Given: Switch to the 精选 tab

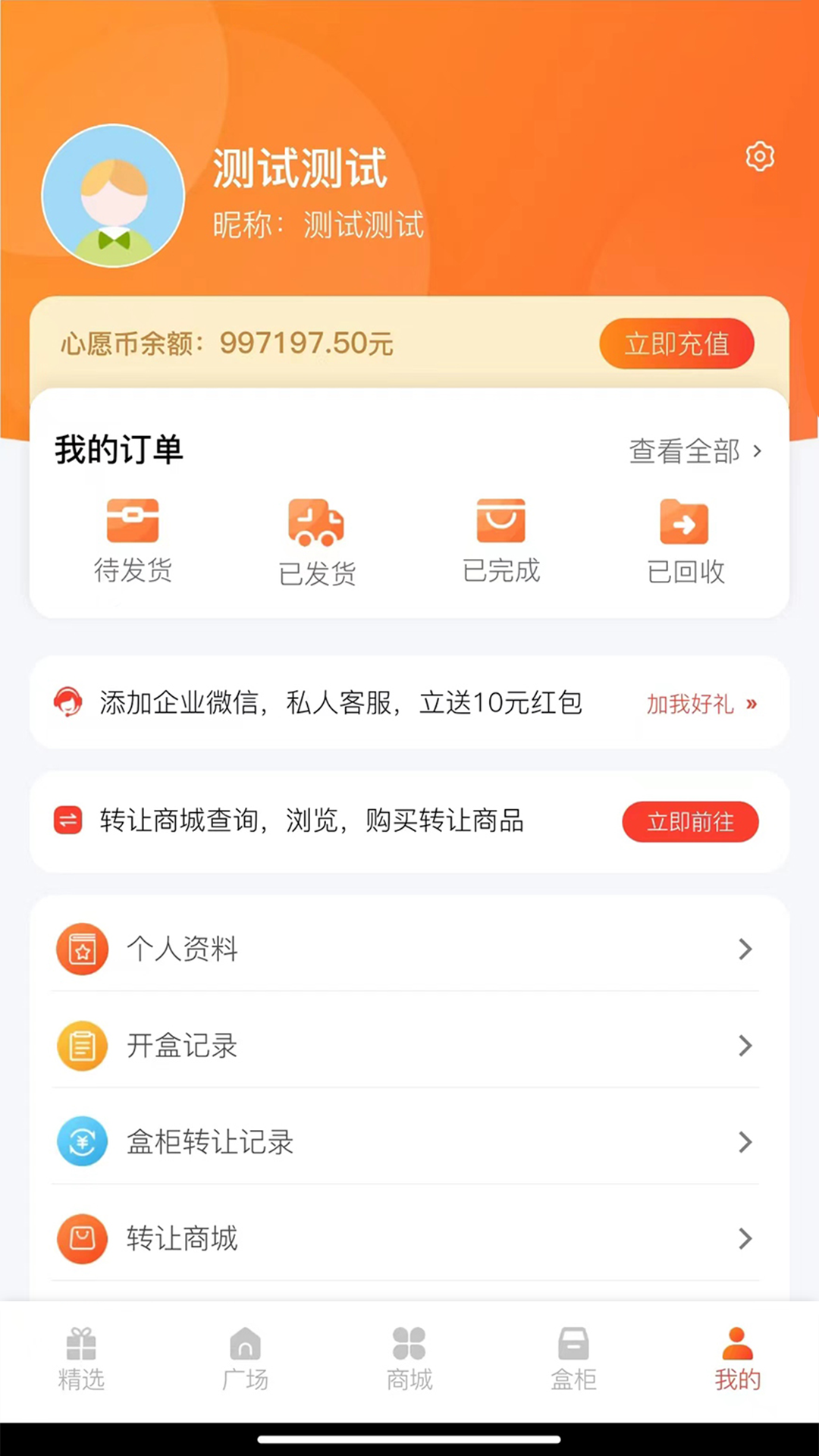Looking at the screenshot, I should [82, 1357].
